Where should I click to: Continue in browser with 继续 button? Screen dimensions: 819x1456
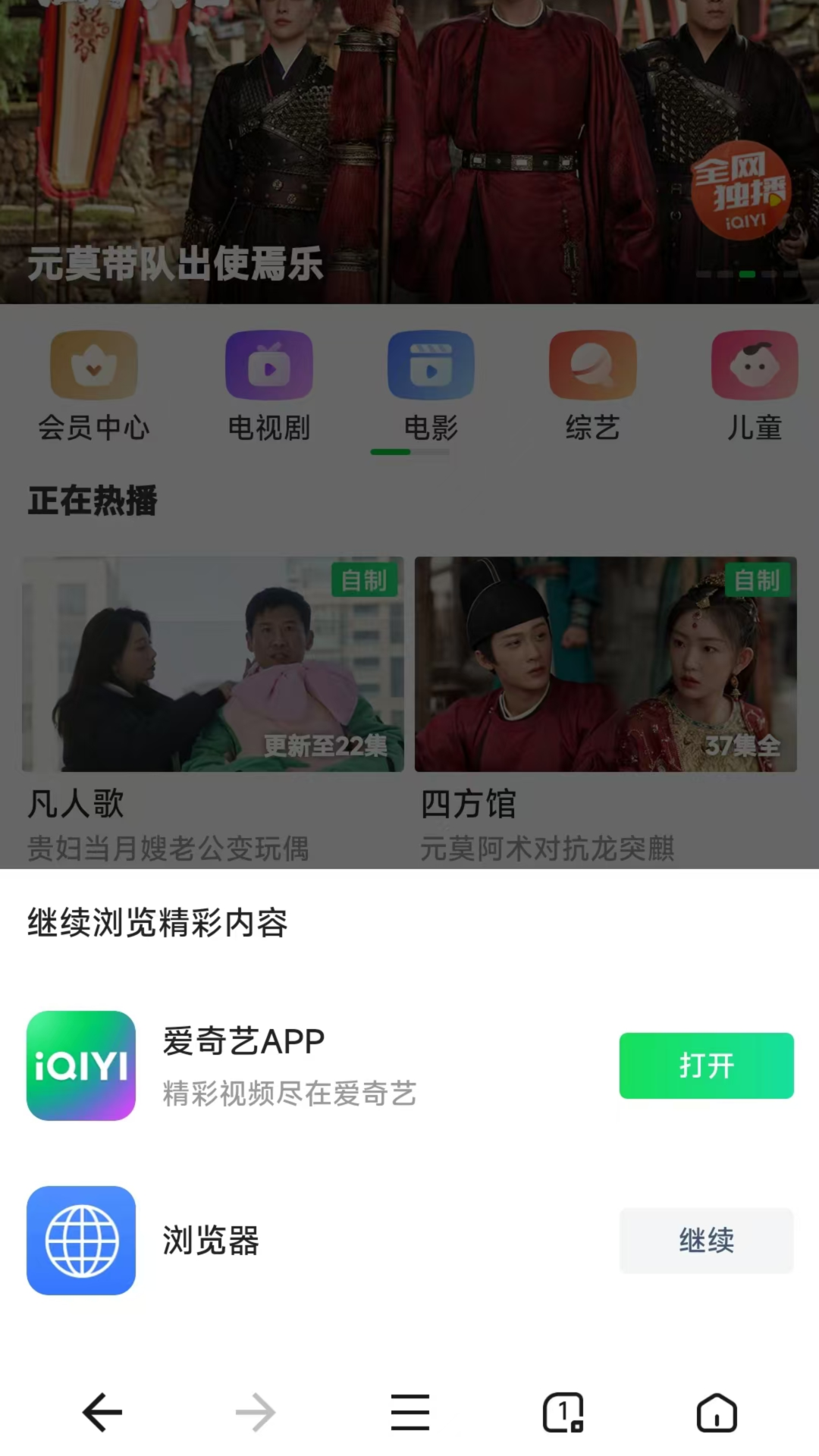[706, 1241]
